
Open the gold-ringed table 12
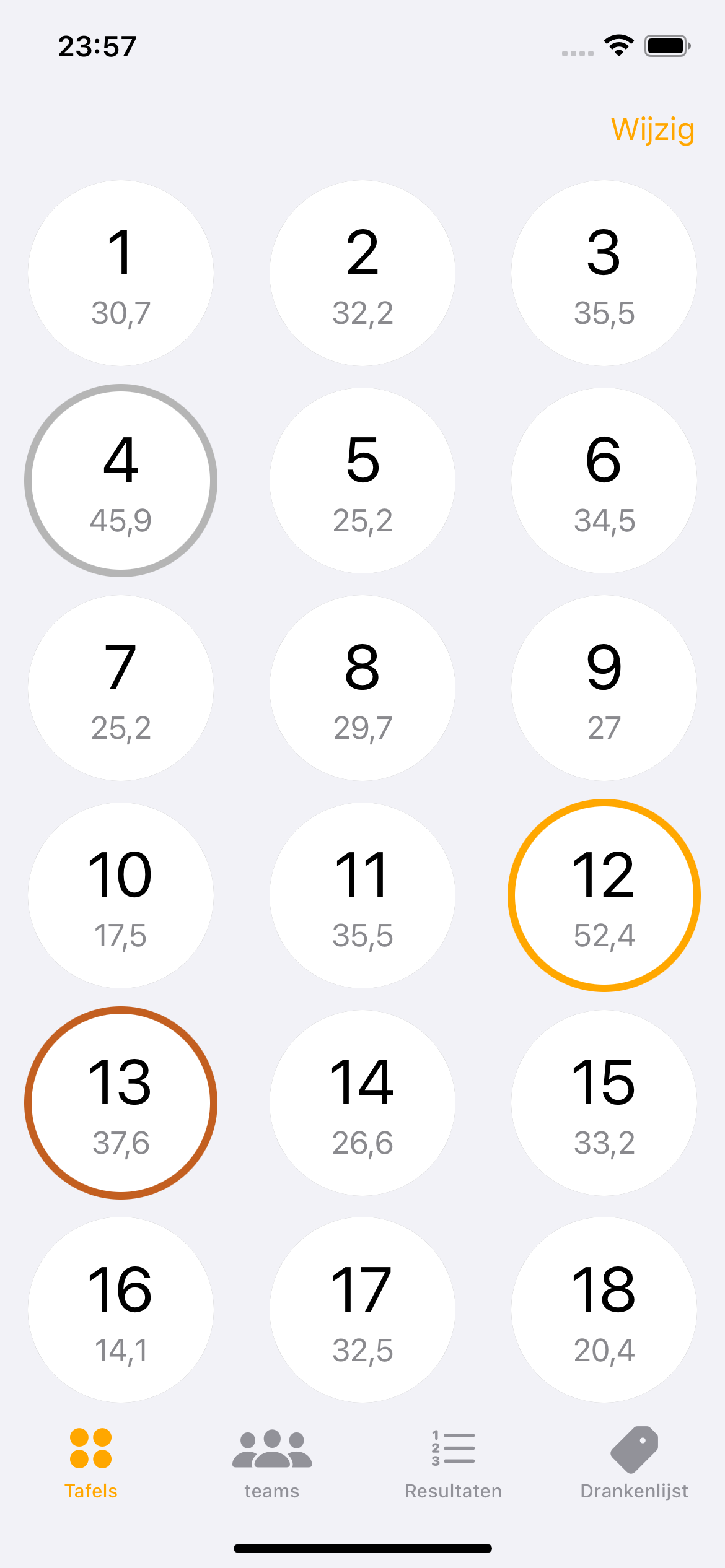604,895
